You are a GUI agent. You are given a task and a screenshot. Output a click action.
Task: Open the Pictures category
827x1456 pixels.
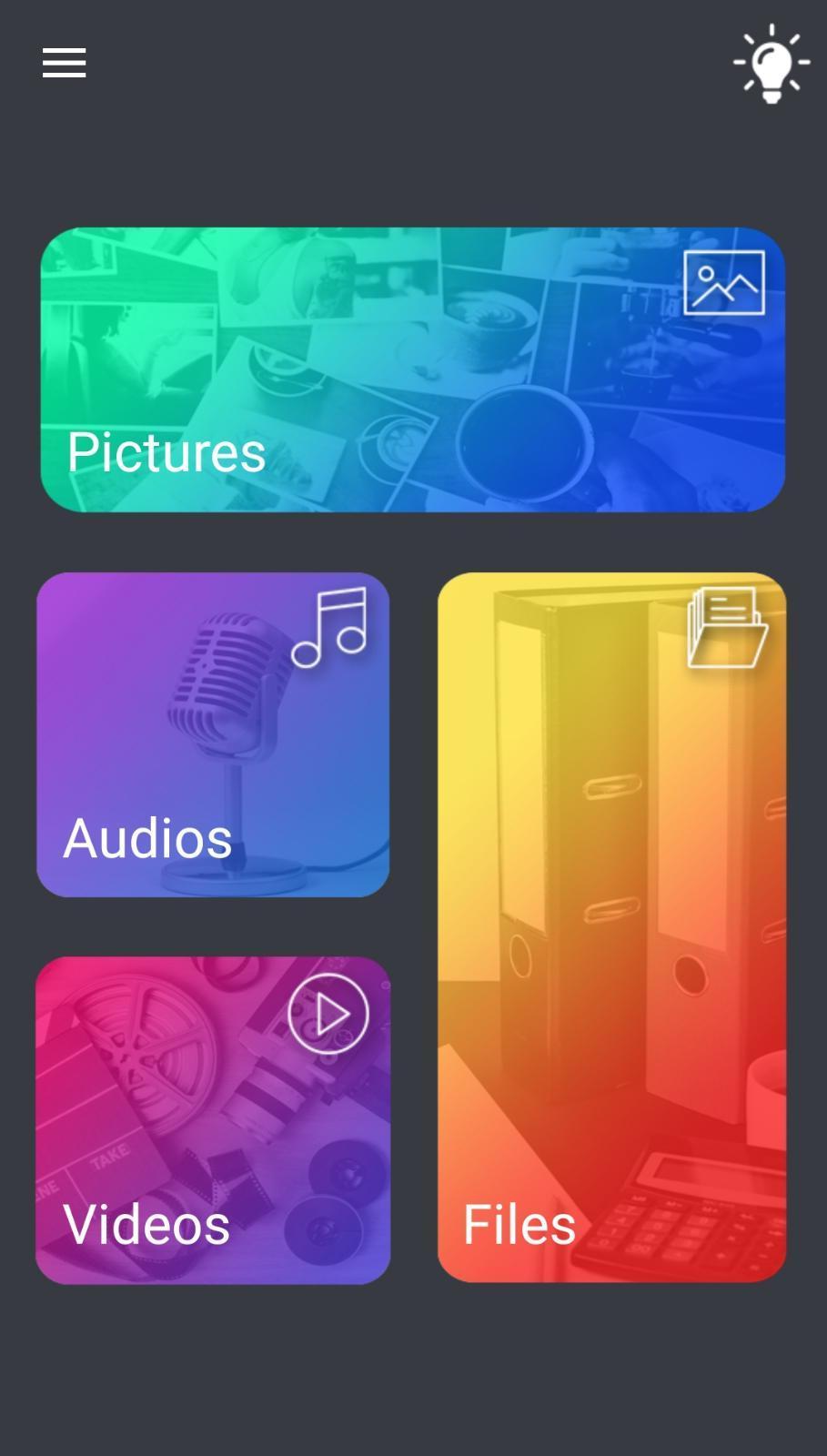412,369
